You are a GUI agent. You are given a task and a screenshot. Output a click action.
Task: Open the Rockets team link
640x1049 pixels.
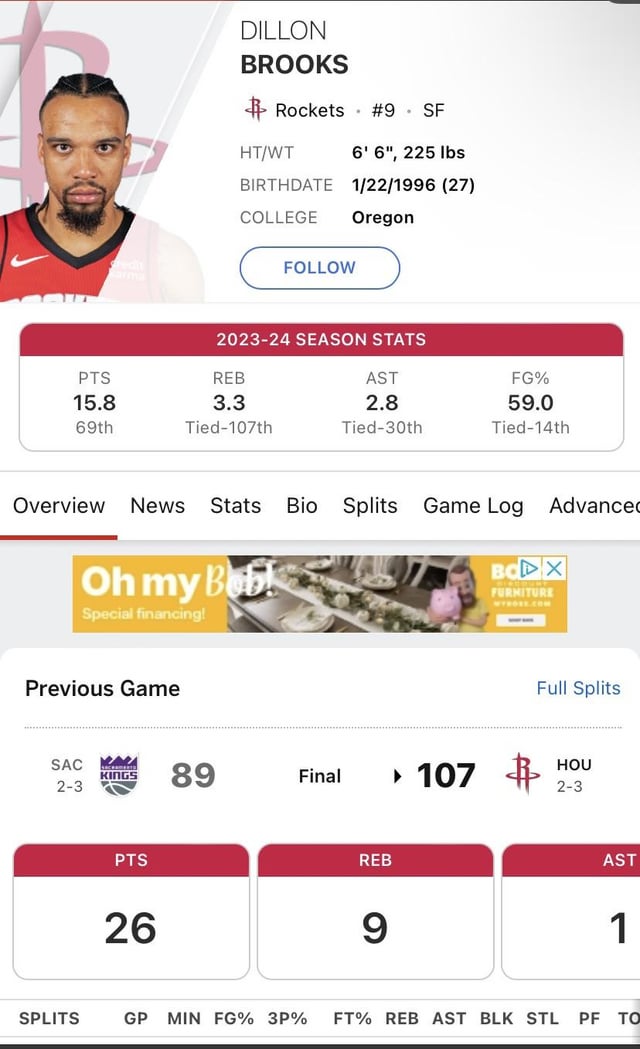309,110
